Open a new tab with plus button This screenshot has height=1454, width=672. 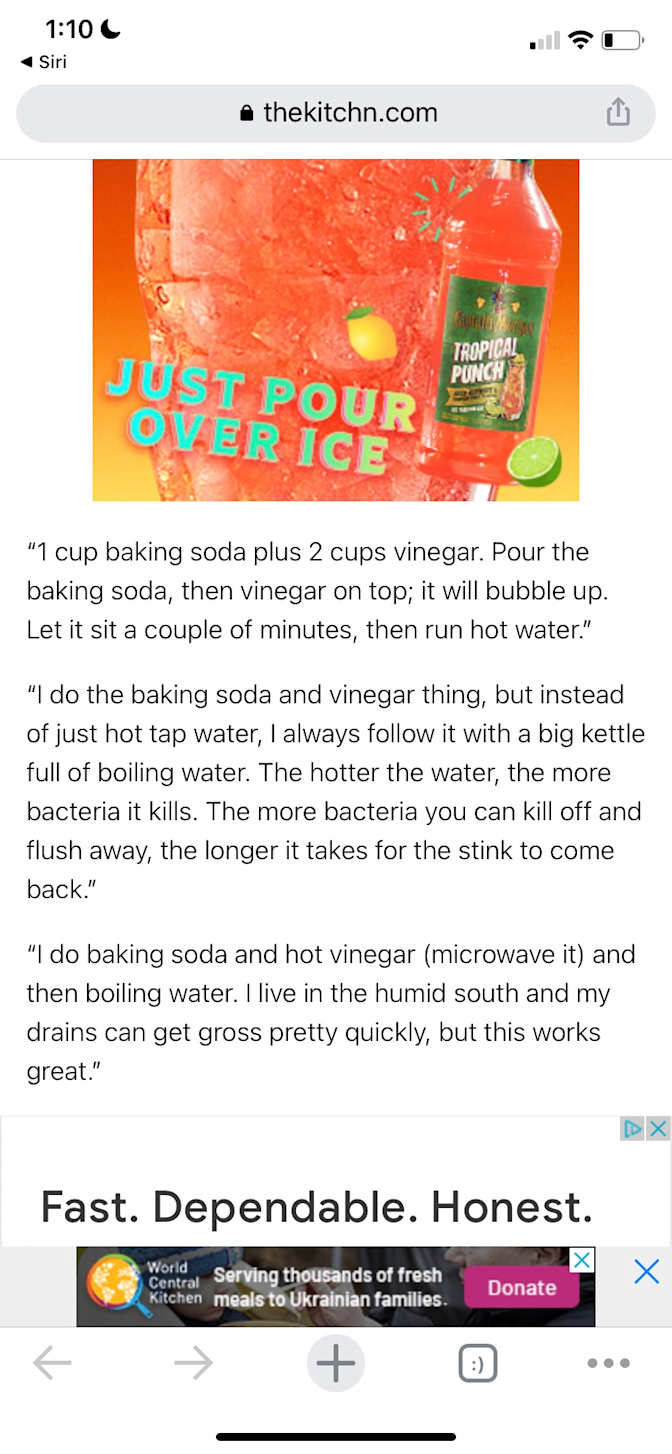coord(336,1363)
